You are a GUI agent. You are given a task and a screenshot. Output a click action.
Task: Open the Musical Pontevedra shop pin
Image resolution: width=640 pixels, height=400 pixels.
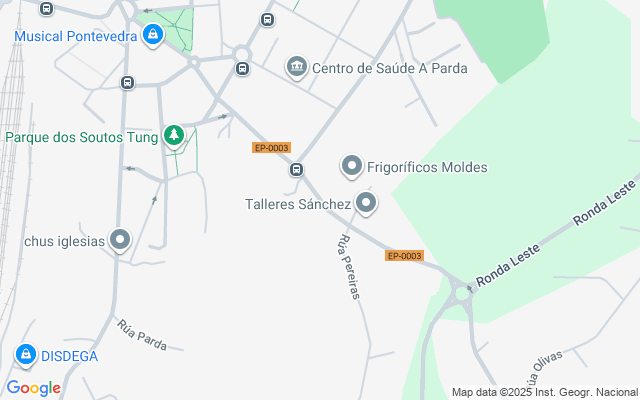153,36
